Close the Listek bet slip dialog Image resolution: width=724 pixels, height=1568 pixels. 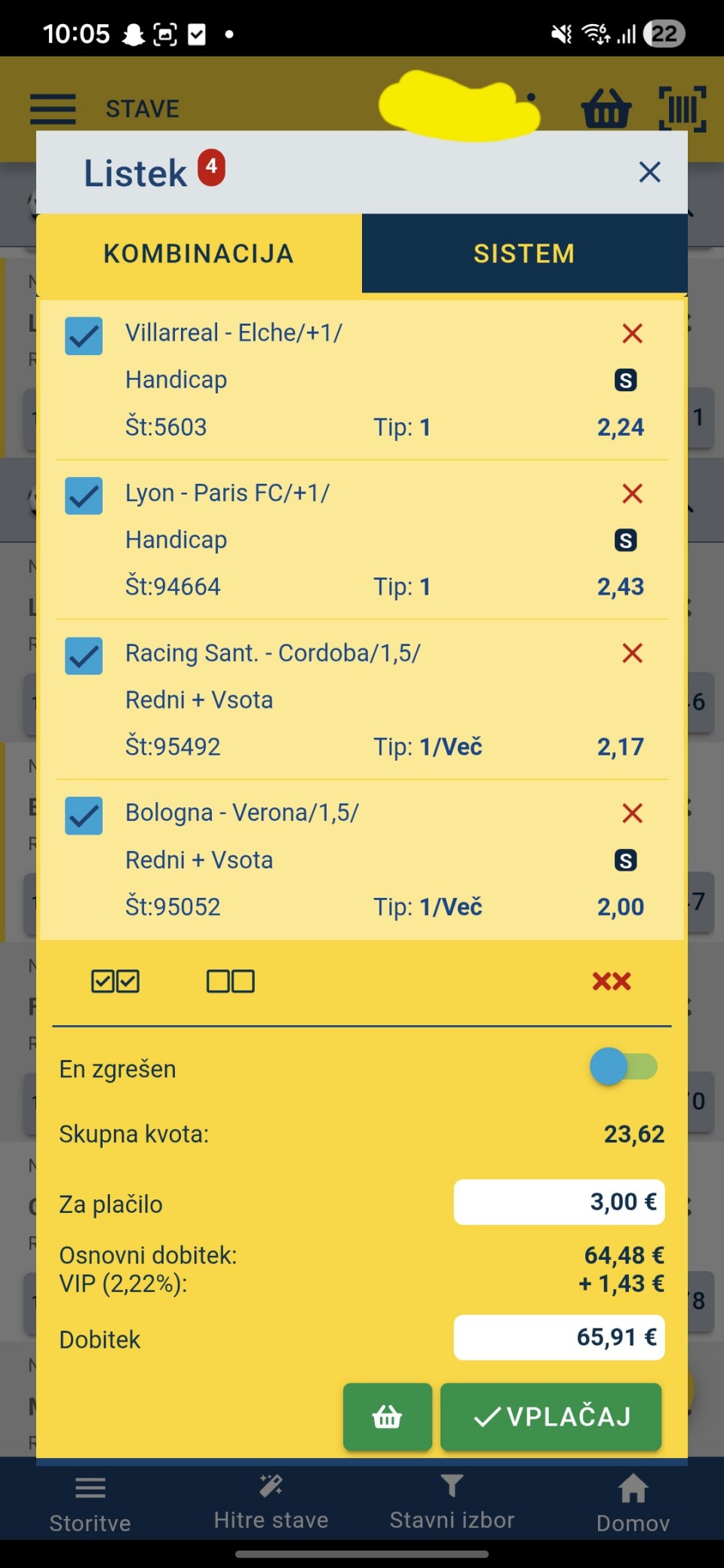(x=649, y=173)
